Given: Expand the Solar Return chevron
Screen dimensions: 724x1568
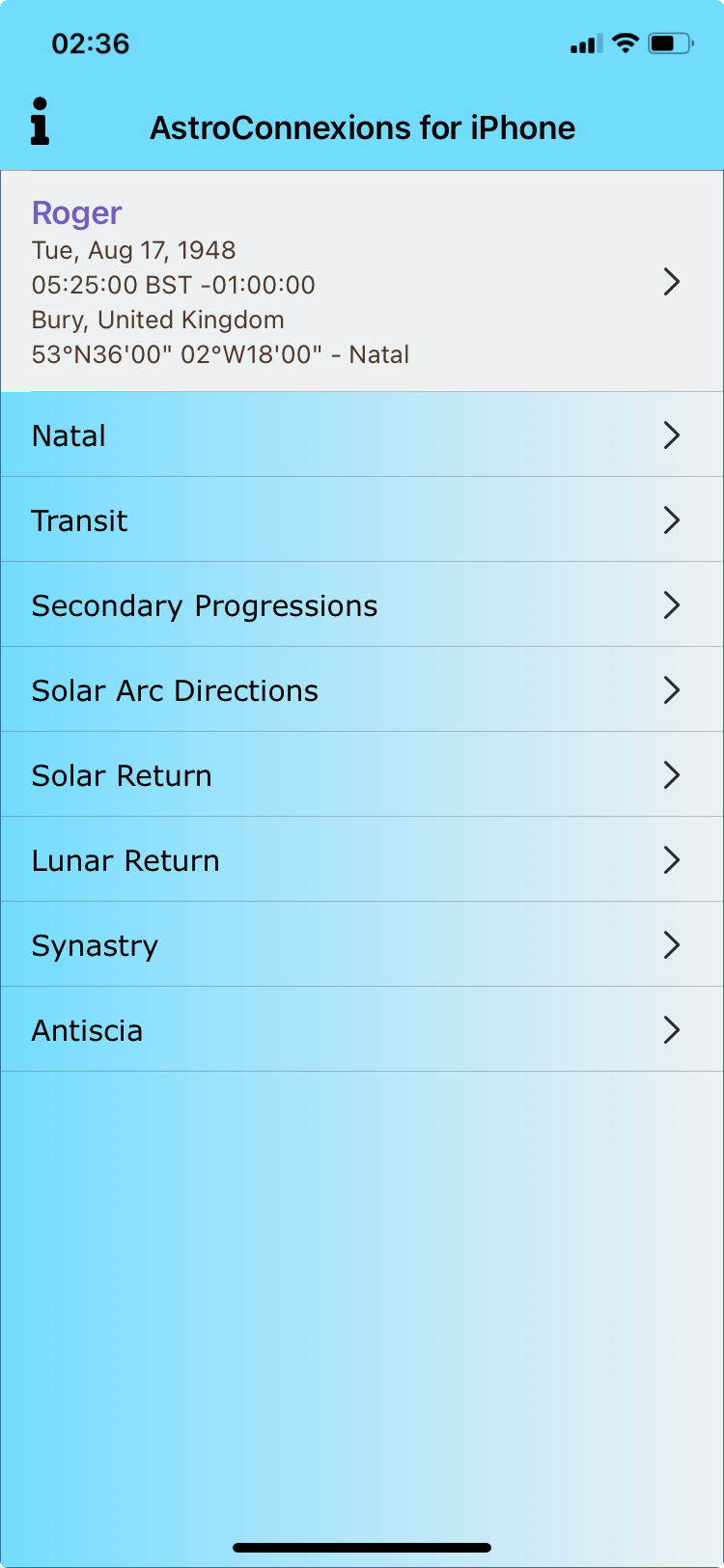Looking at the screenshot, I should point(672,775).
